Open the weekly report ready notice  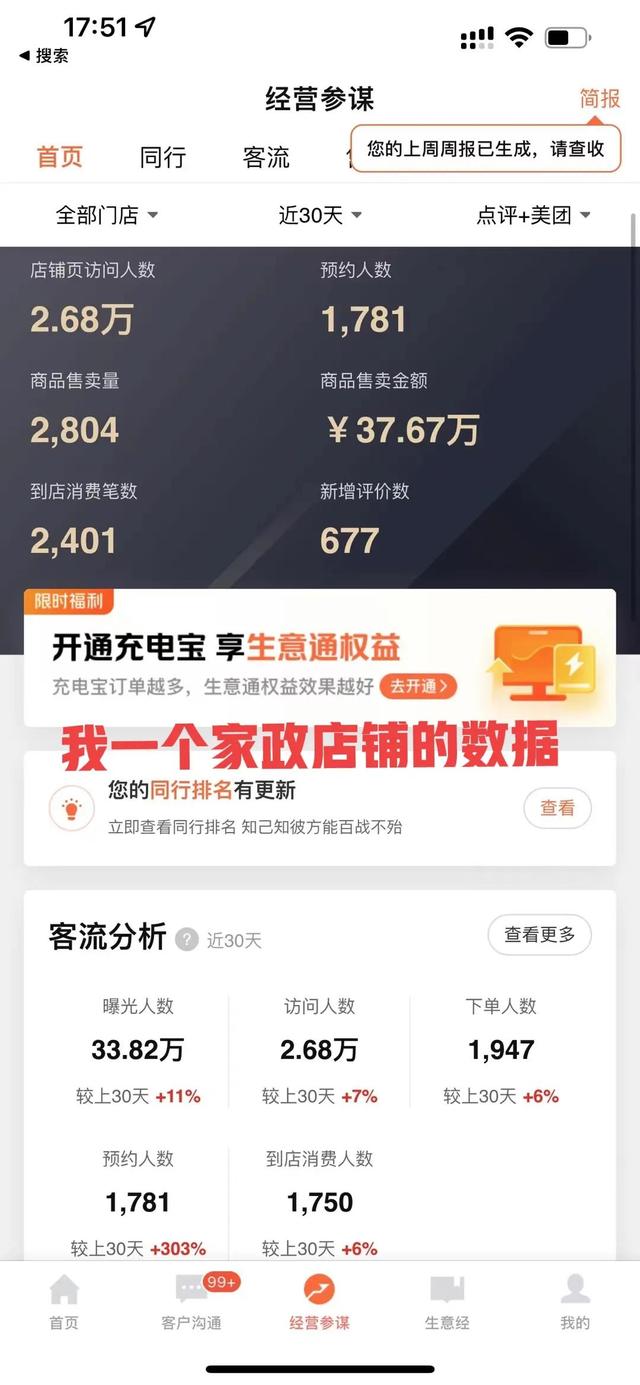pos(485,149)
